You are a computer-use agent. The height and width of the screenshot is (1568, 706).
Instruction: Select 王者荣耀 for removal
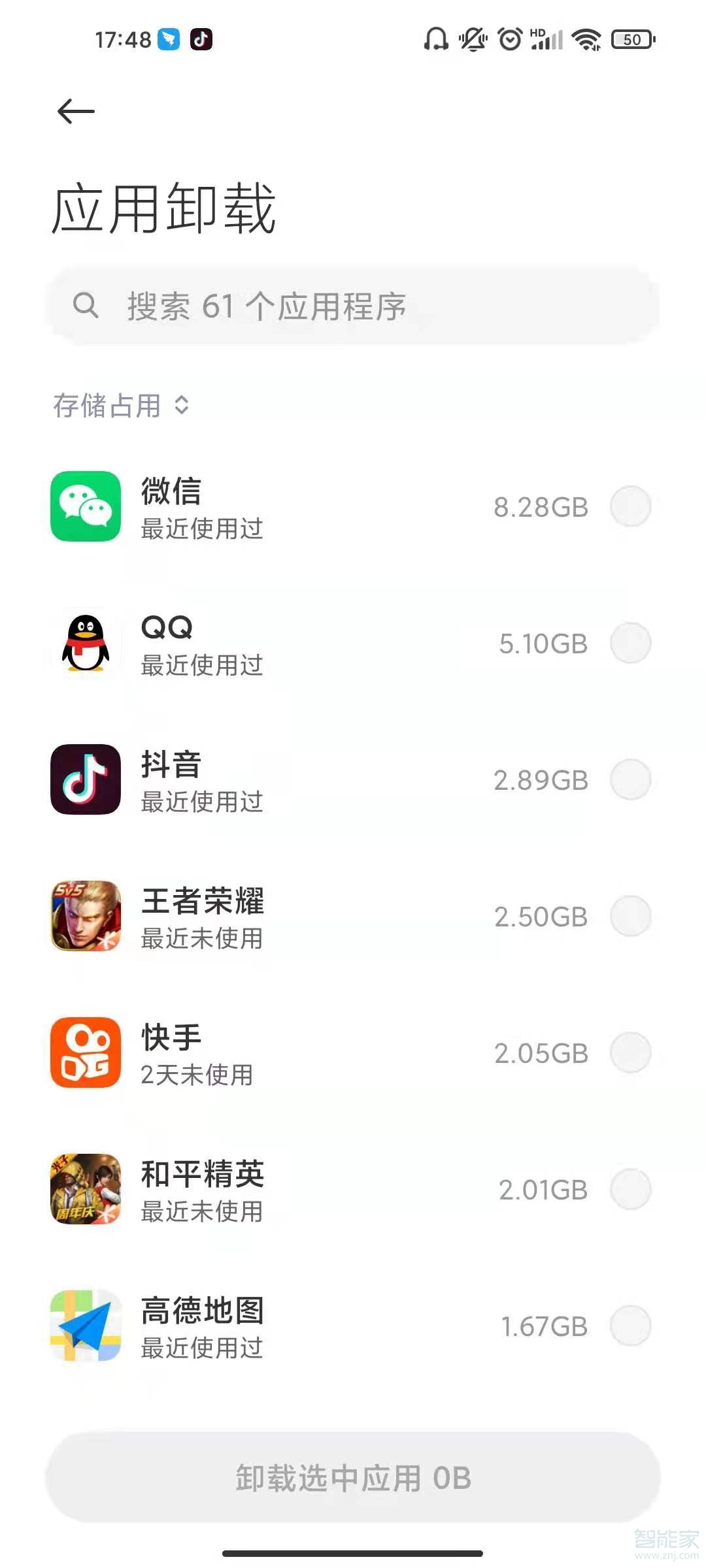(x=630, y=917)
